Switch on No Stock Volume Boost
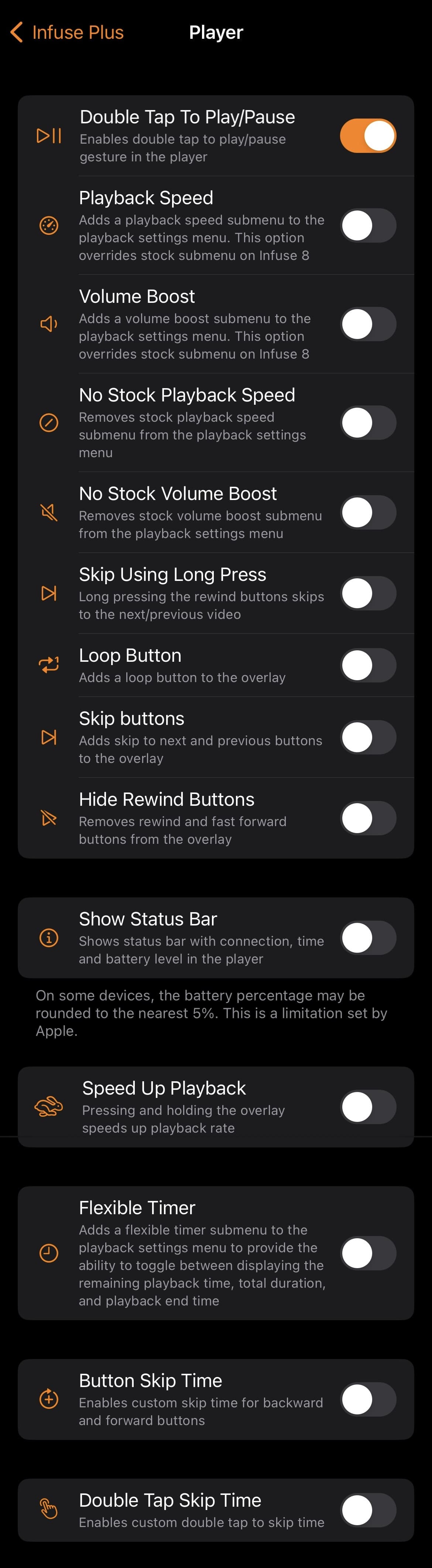Screen dimensions: 432x1568 tap(367, 513)
